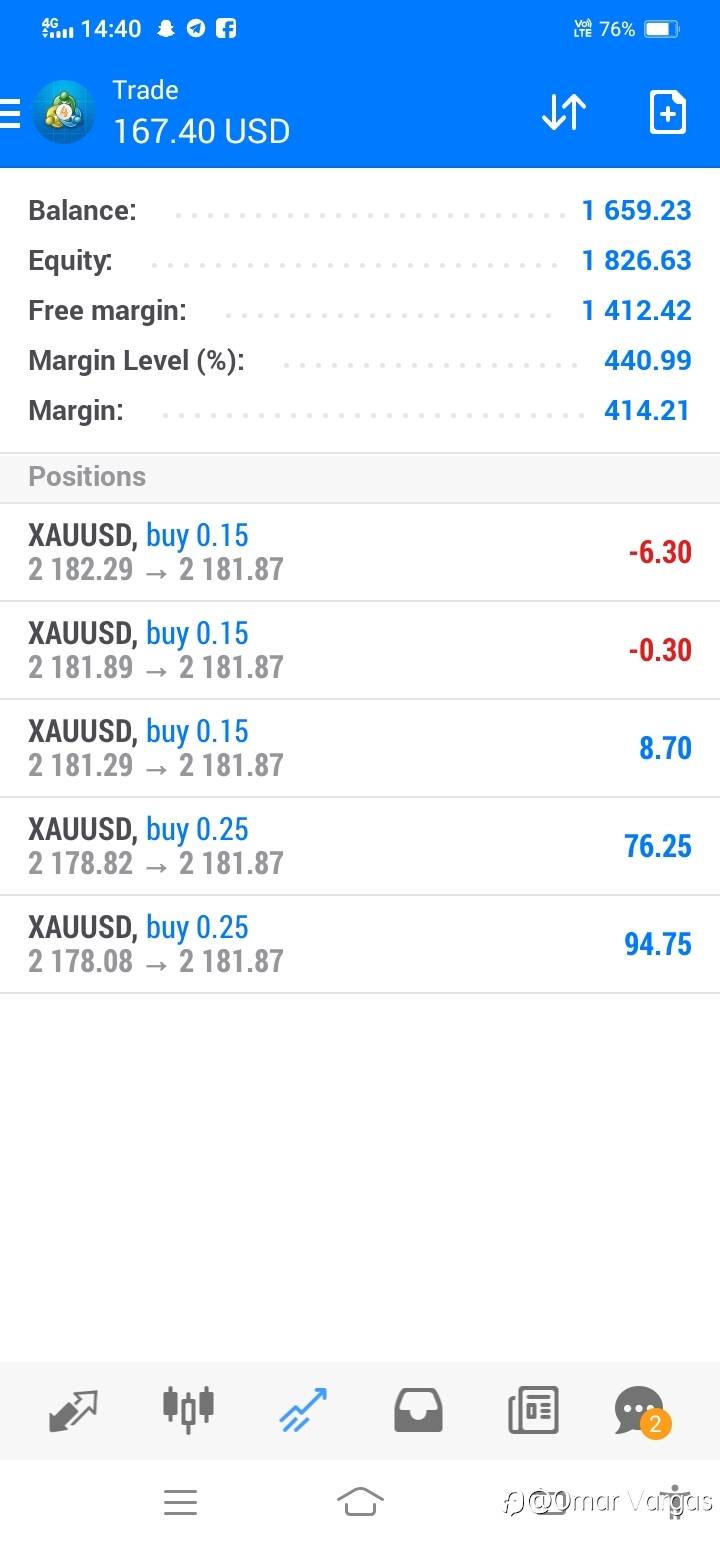
Task: Open the News tab
Action: [533, 1410]
